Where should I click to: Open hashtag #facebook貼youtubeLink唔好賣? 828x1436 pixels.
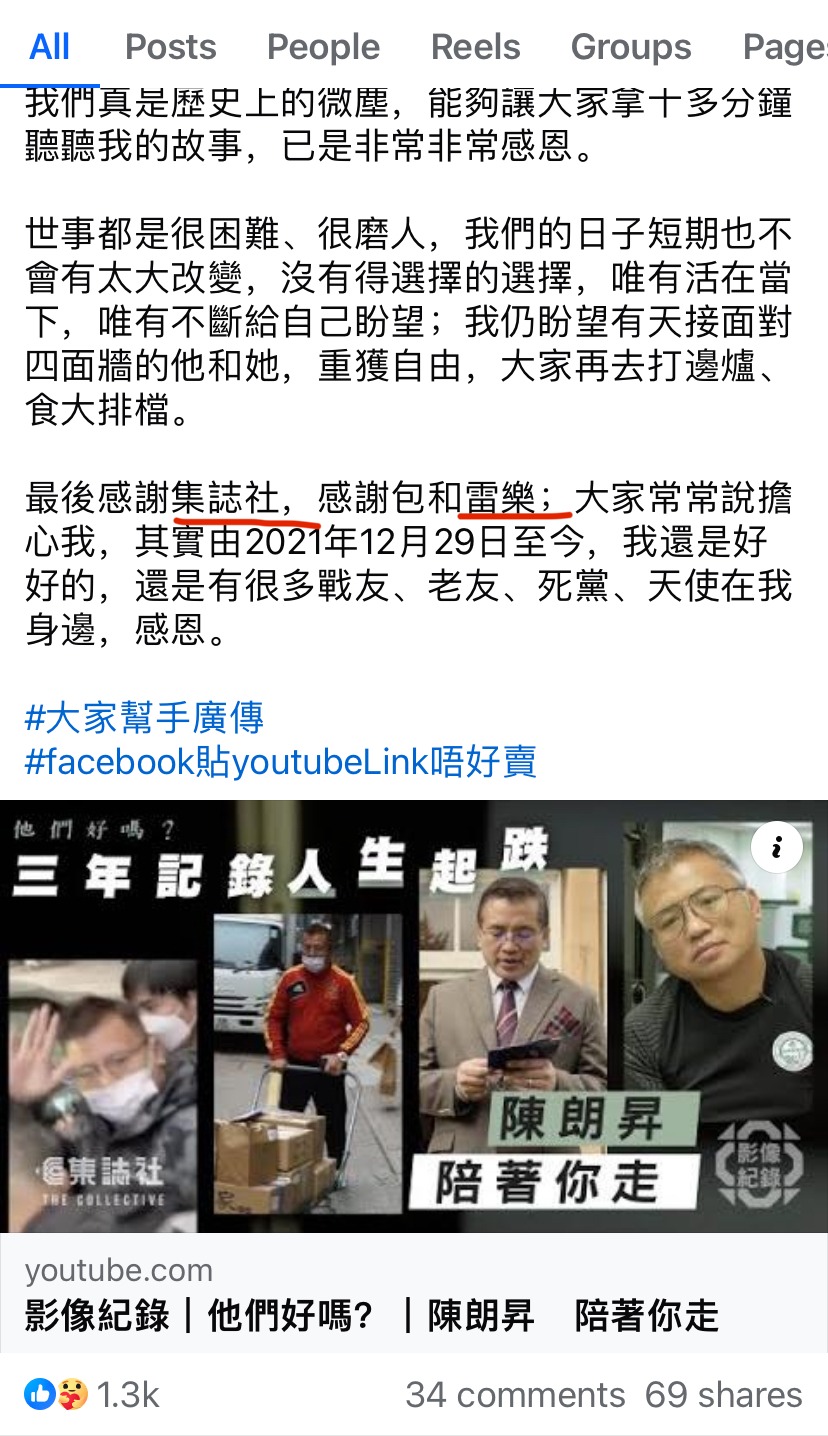pyautogui.click(x=281, y=762)
